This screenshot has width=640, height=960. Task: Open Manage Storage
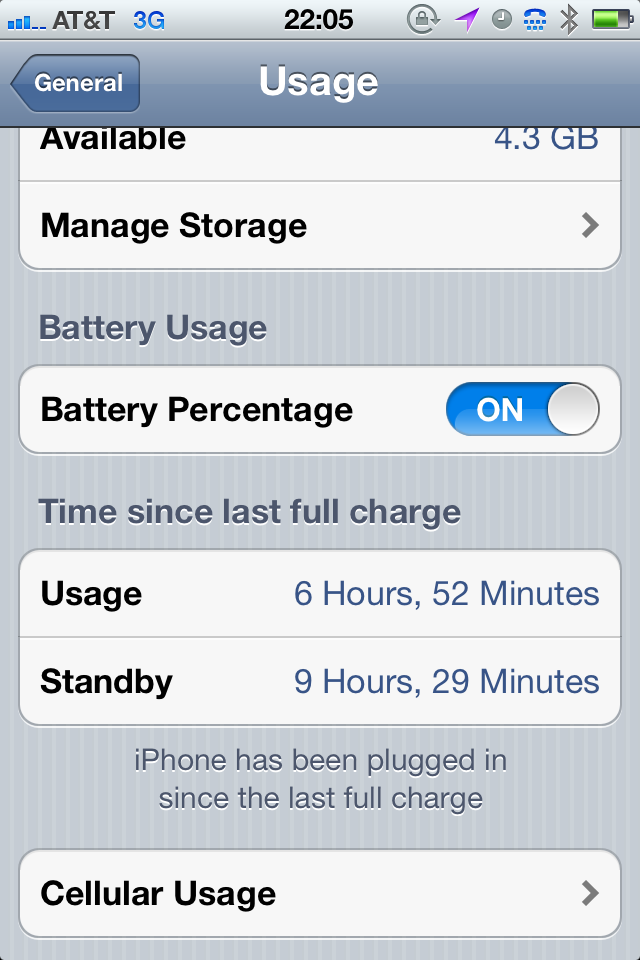pos(320,226)
